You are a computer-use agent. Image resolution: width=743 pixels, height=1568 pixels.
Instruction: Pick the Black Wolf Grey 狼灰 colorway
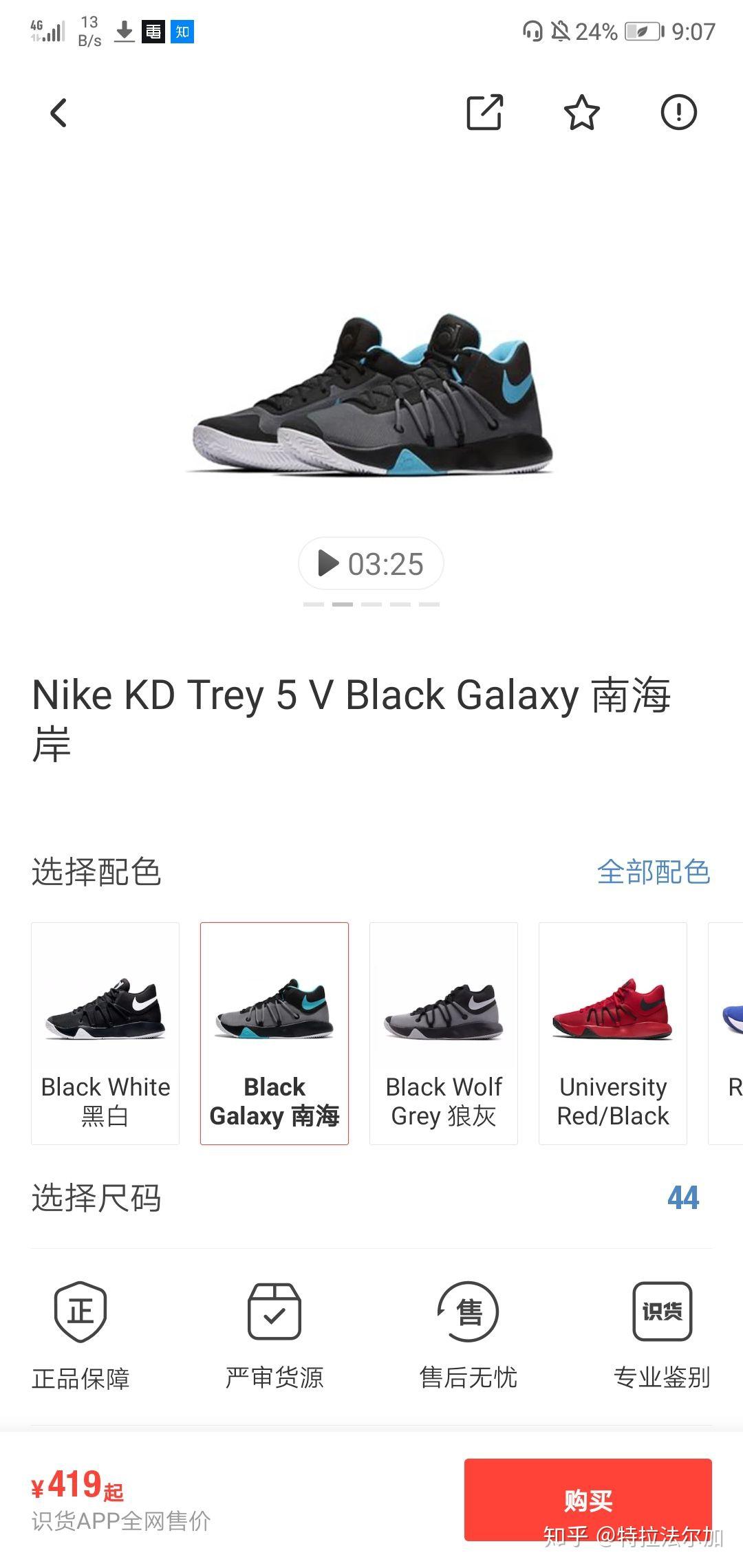tap(444, 1033)
